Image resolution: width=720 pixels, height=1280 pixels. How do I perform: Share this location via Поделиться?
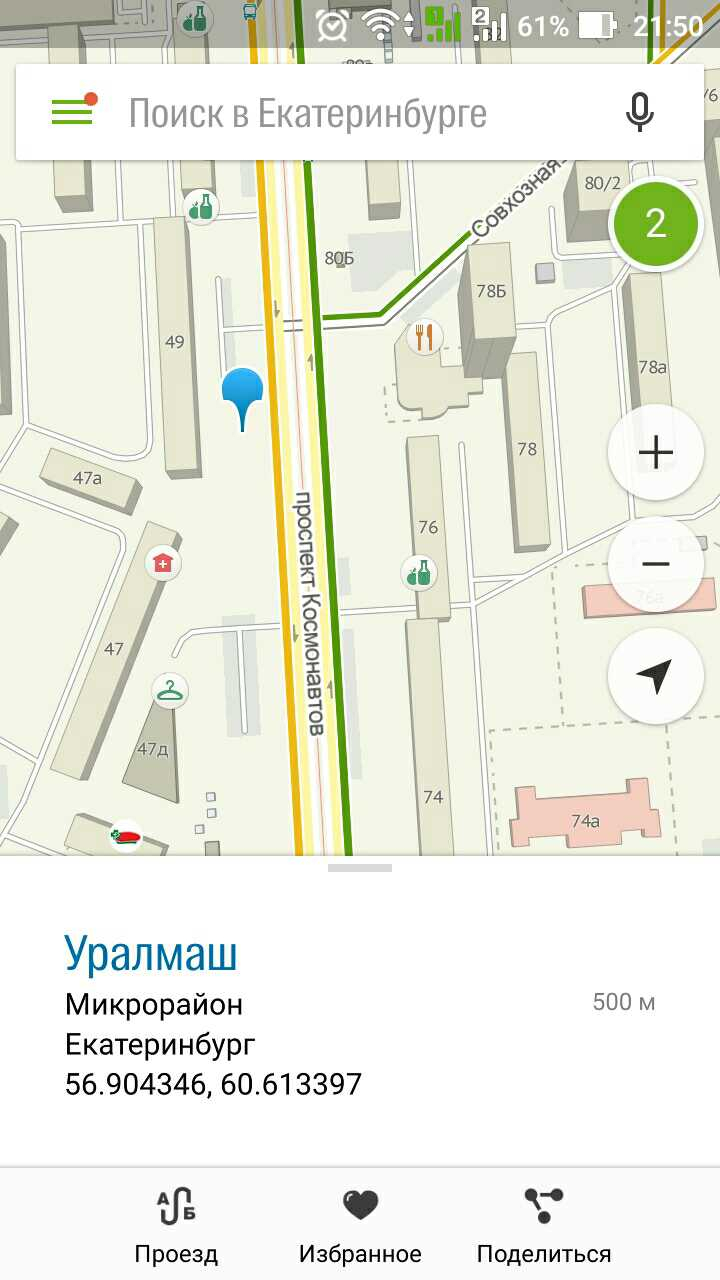coord(543,1225)
